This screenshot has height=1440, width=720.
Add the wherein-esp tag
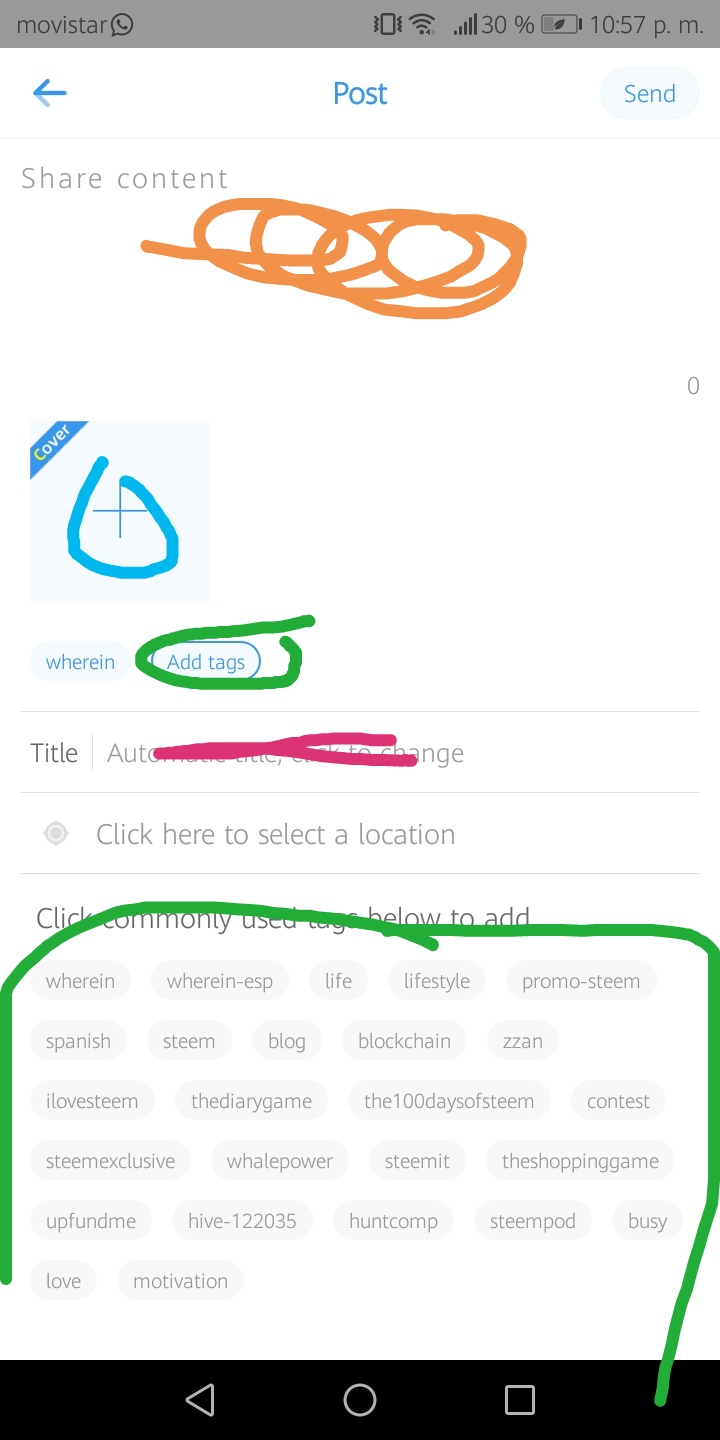220,981
